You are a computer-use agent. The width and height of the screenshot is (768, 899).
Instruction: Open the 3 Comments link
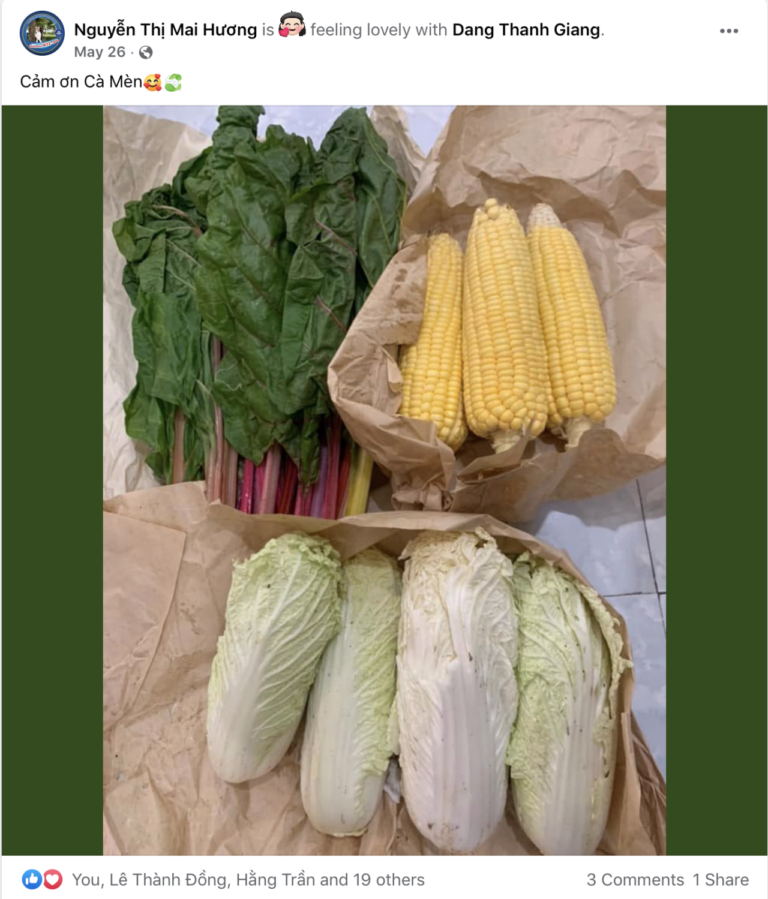(635, 880)
